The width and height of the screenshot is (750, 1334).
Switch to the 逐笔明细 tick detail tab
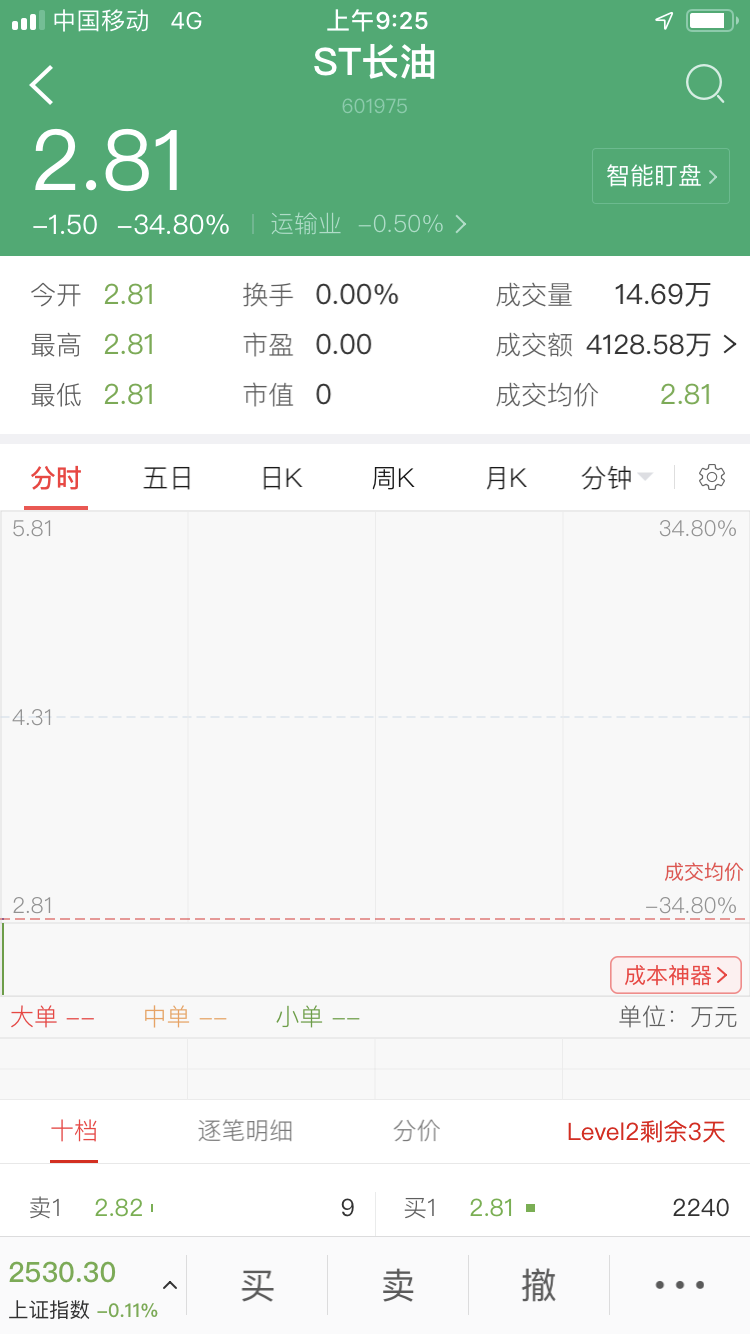pos(244,1131)
